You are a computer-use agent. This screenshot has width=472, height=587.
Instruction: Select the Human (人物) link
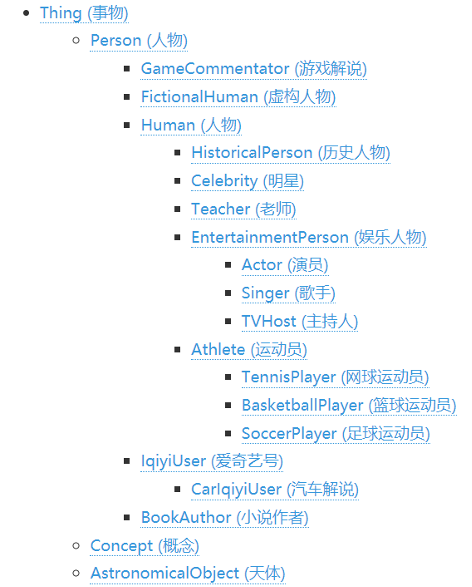pyautogui.click(x=191, y=125)
